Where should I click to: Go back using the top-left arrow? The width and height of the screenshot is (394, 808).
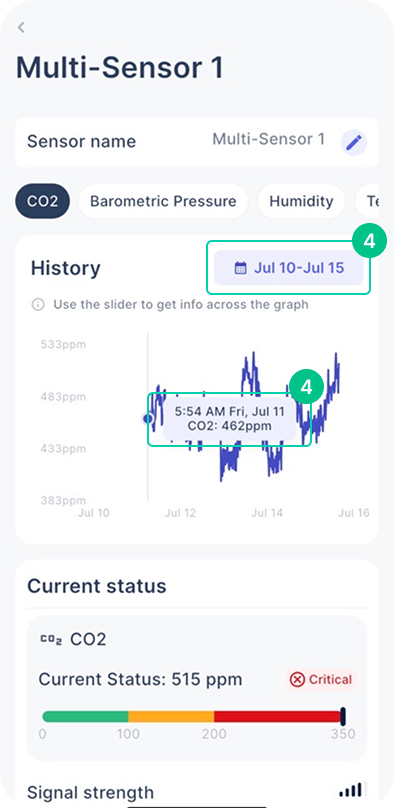click(21, 27)
